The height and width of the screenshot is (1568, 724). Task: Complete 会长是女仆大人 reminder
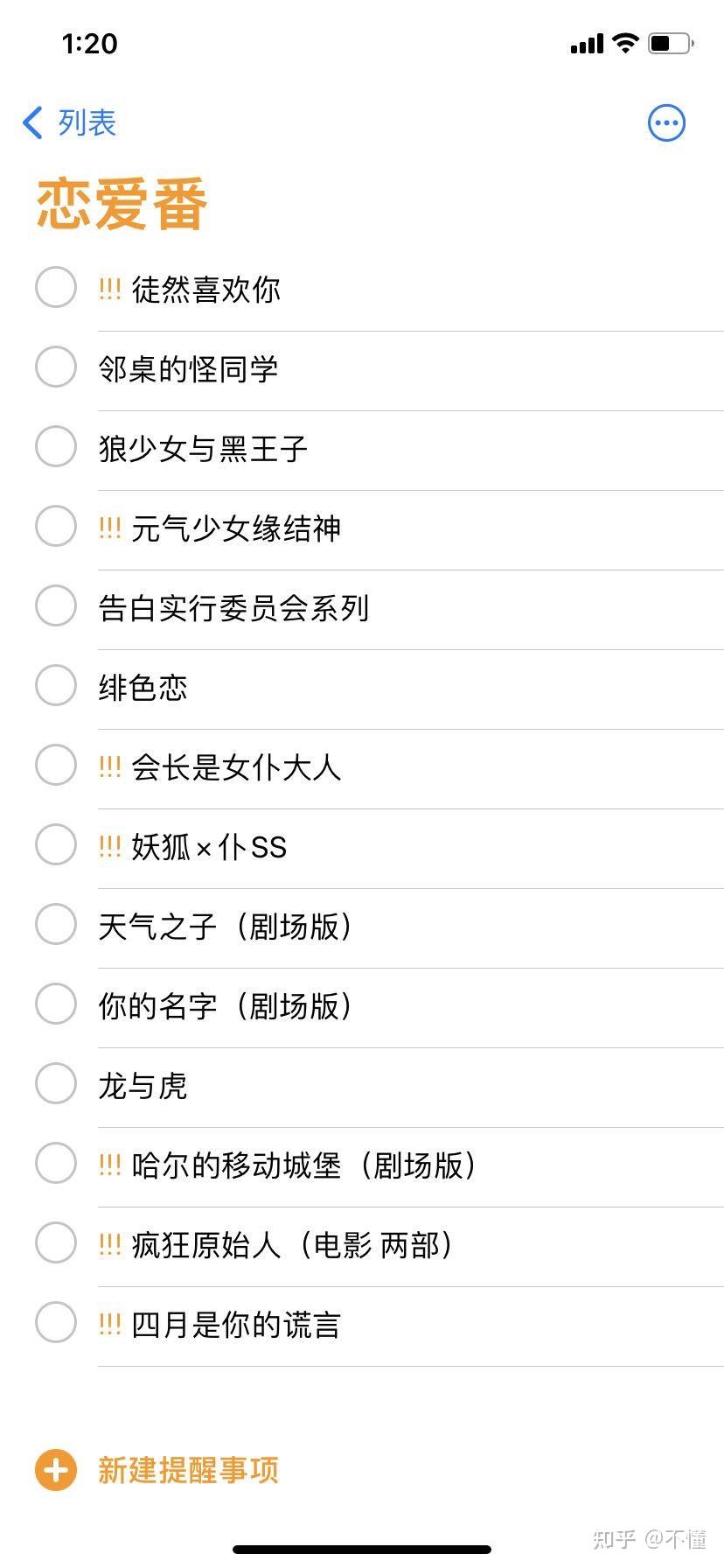(x=56, y=766)
